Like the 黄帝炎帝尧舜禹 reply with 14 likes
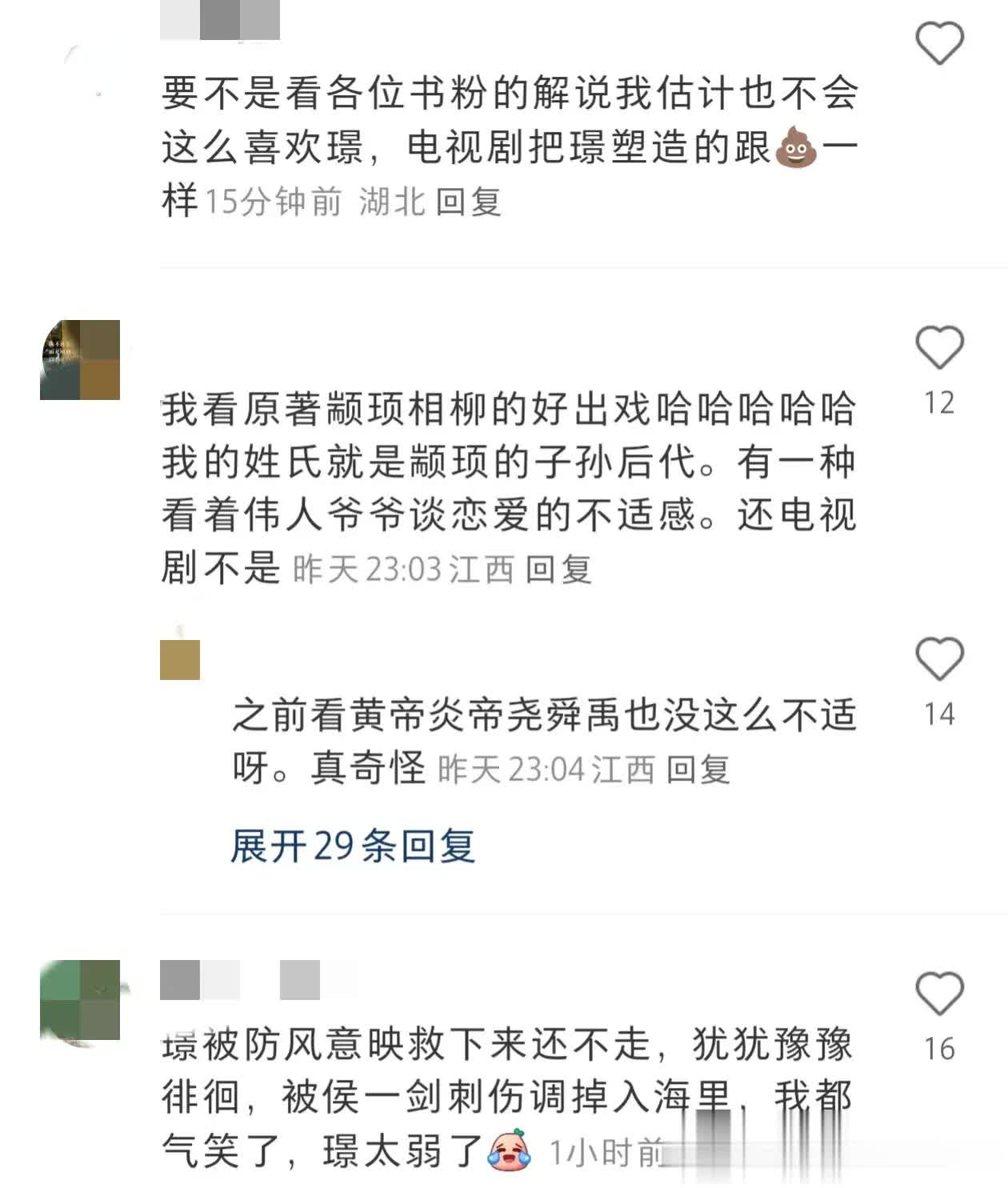The image size is (1008, 1188). tap(938, 659)
